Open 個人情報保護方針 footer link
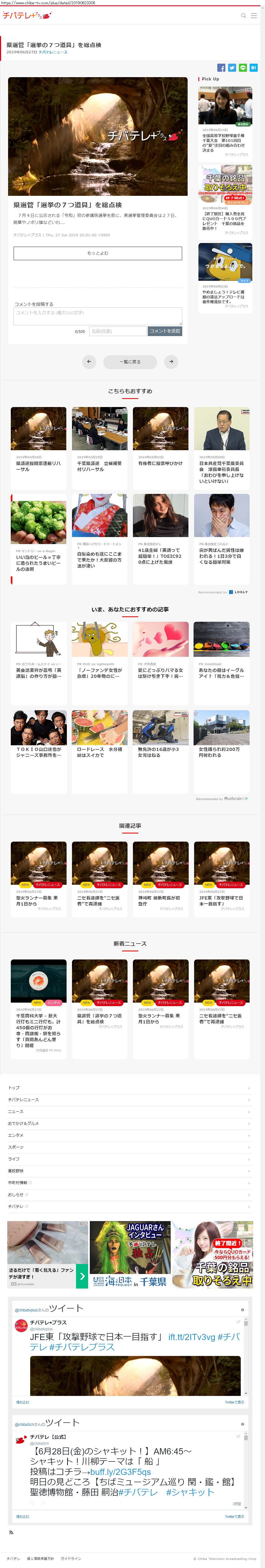 (40, 1558)
